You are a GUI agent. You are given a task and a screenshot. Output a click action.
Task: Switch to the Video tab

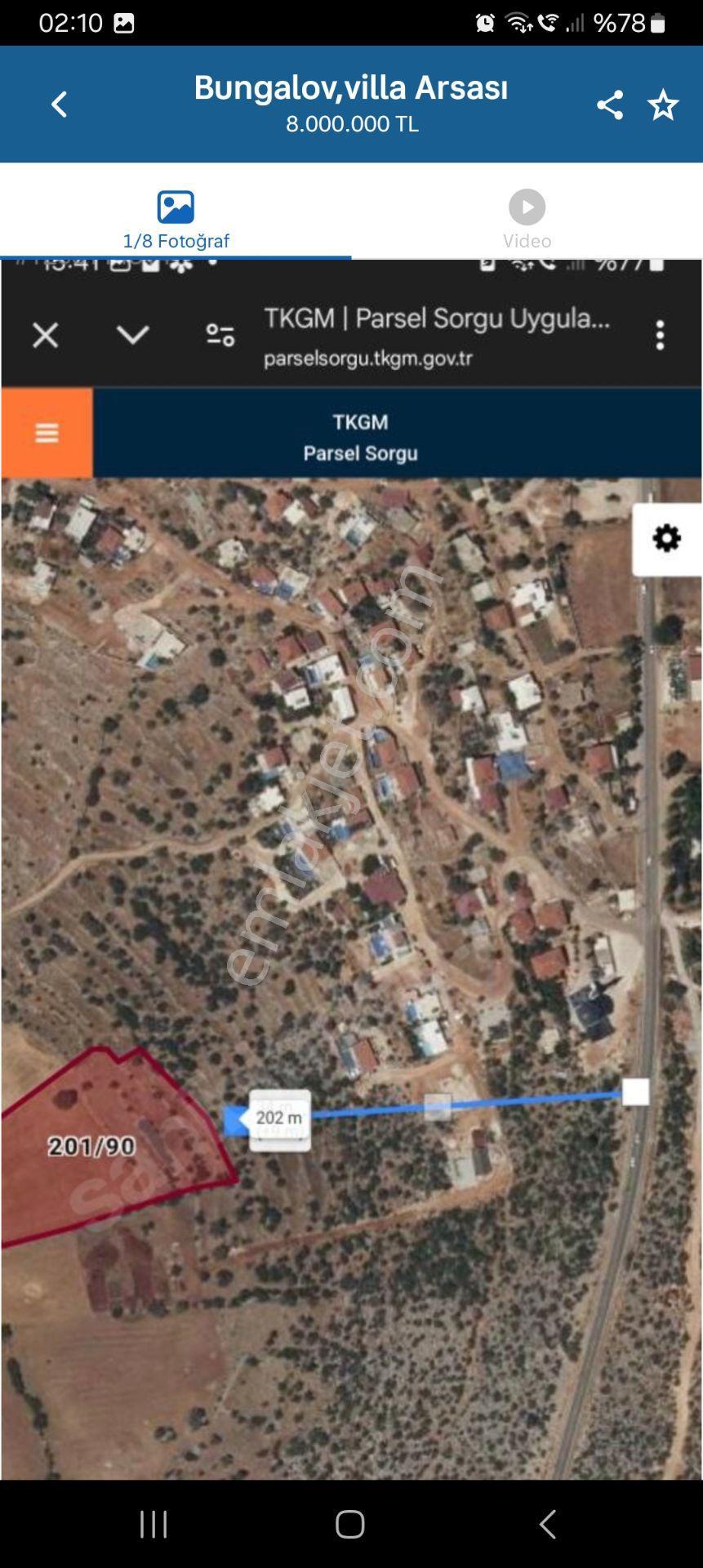pyautogui.click(x=527, y=219)
